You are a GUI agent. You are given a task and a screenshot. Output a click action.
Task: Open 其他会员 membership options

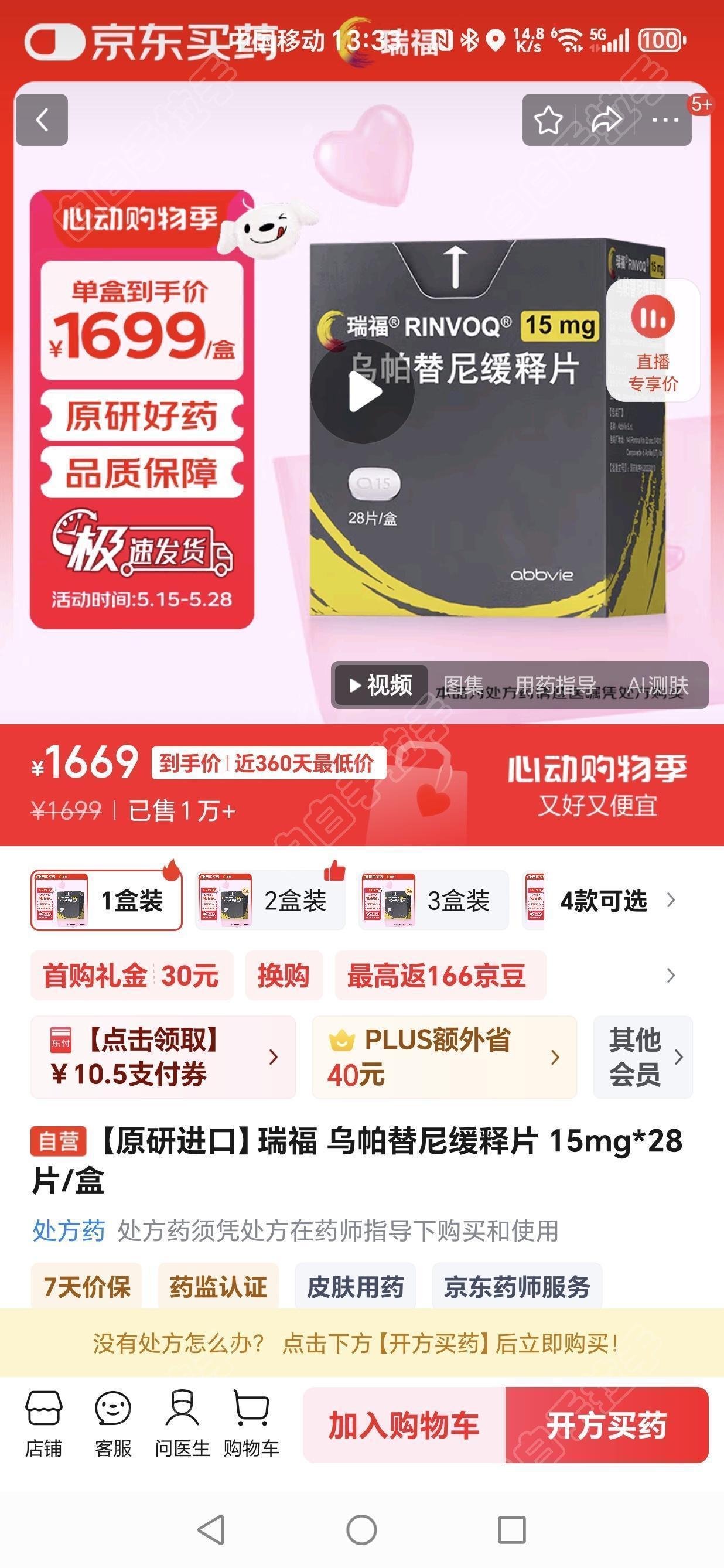tap(643, 1056)
